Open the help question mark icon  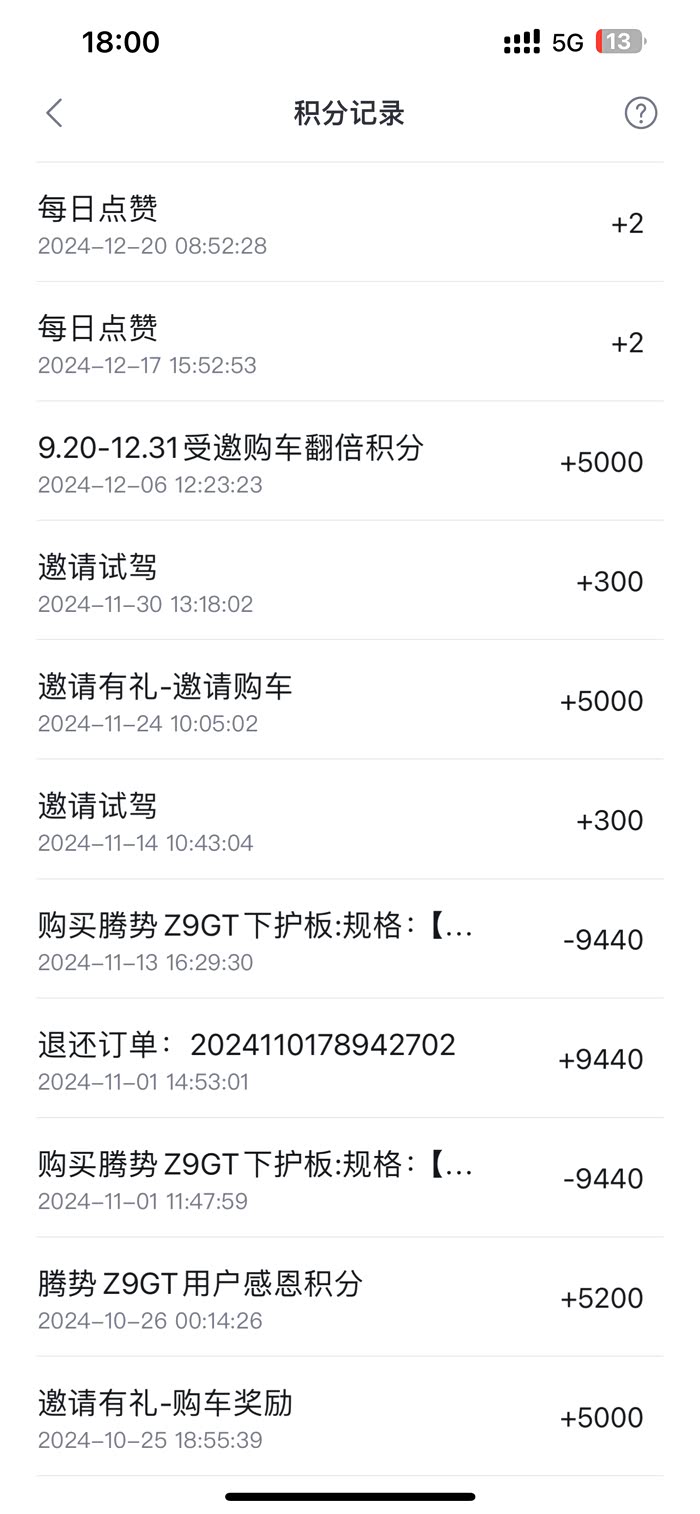pos(640,113)
